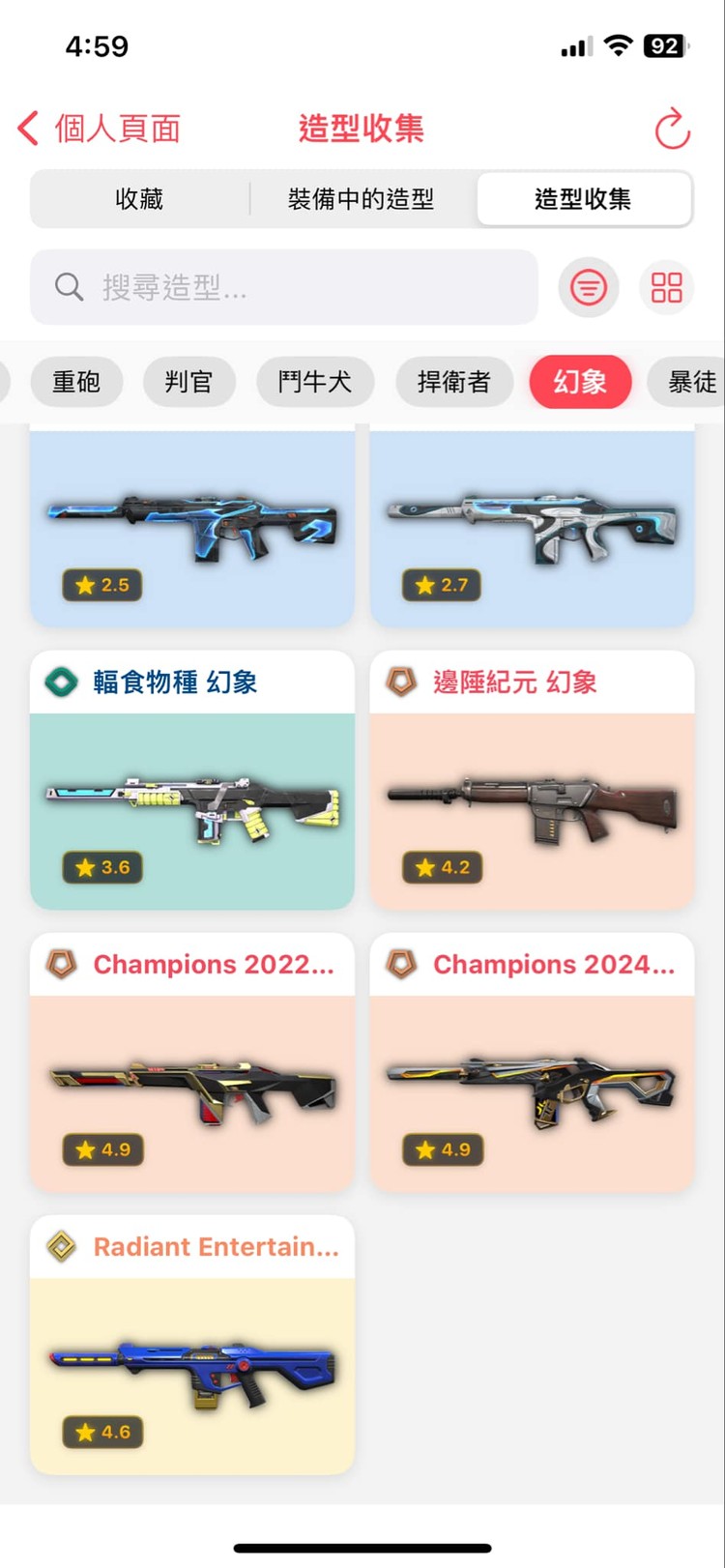Select the 幻象 weapon filter chip
Screen dimensions: 725x1568
(580, 382)
